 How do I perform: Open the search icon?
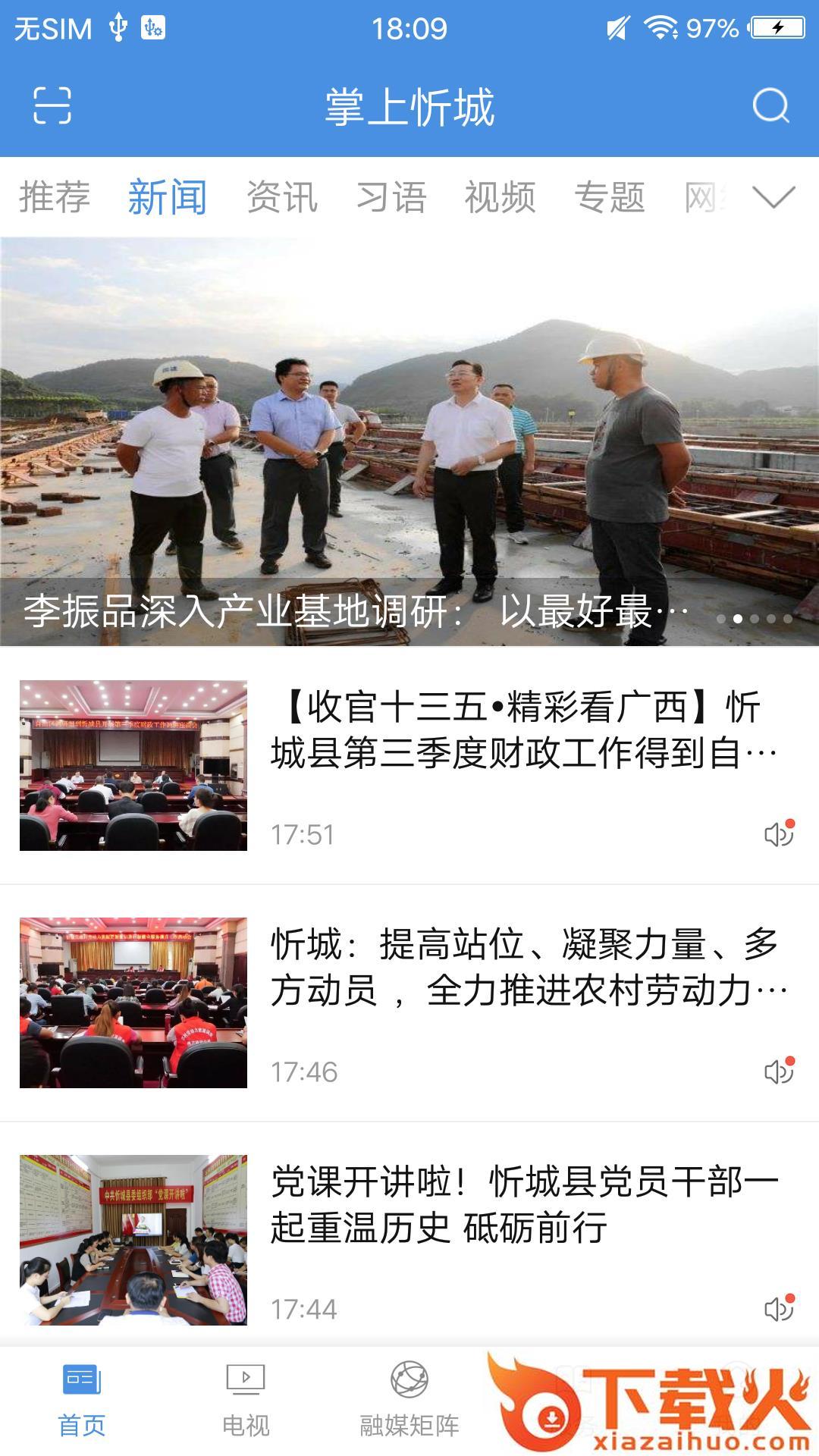[x=770, y=106]
